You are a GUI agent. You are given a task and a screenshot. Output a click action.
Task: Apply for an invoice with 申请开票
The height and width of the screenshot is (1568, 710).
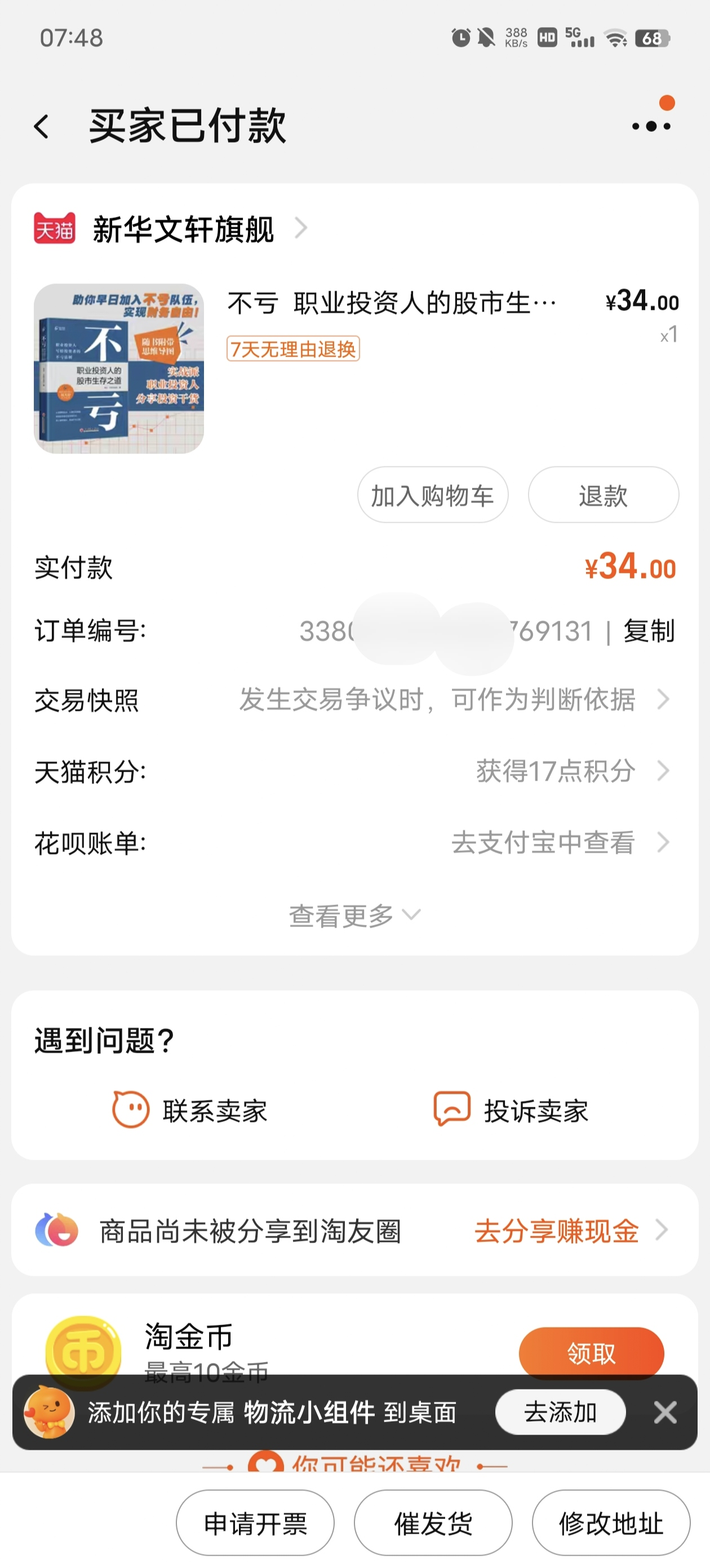[255, 1524]
